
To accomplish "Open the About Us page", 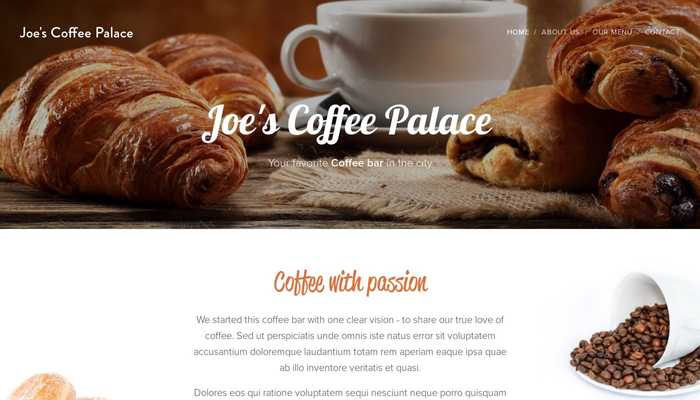I will click(x=560, y=32).
